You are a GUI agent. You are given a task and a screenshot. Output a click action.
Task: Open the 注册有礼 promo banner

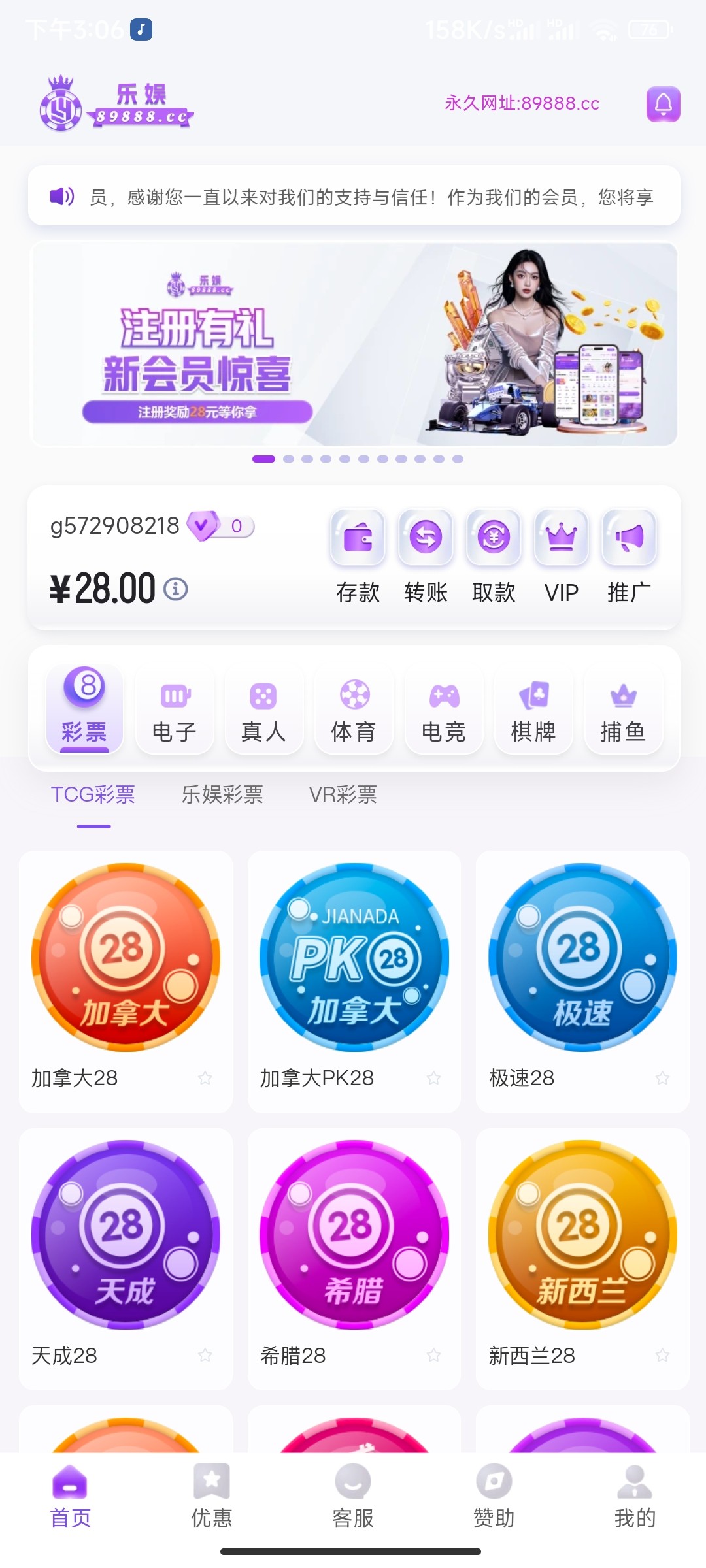[354, 344]
